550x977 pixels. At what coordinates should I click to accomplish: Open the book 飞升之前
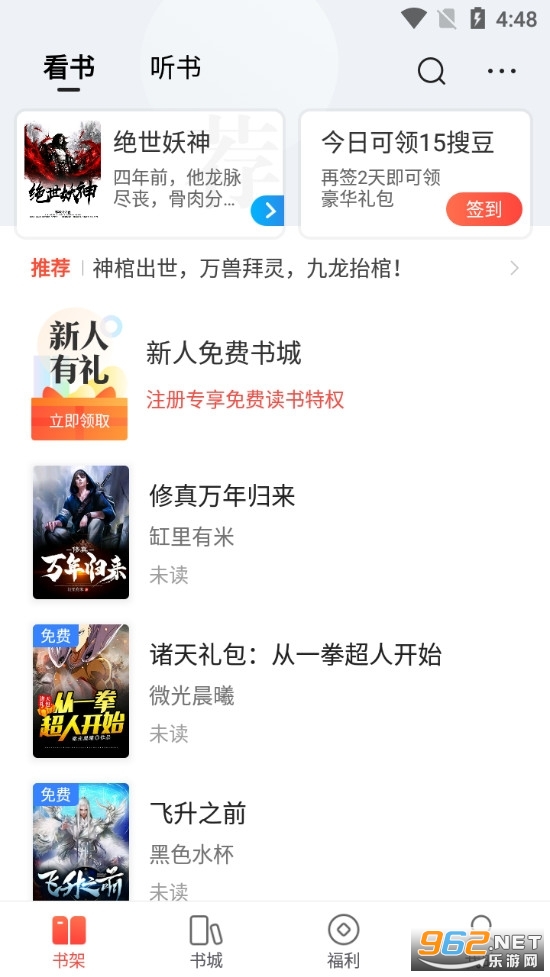(275, 841)
